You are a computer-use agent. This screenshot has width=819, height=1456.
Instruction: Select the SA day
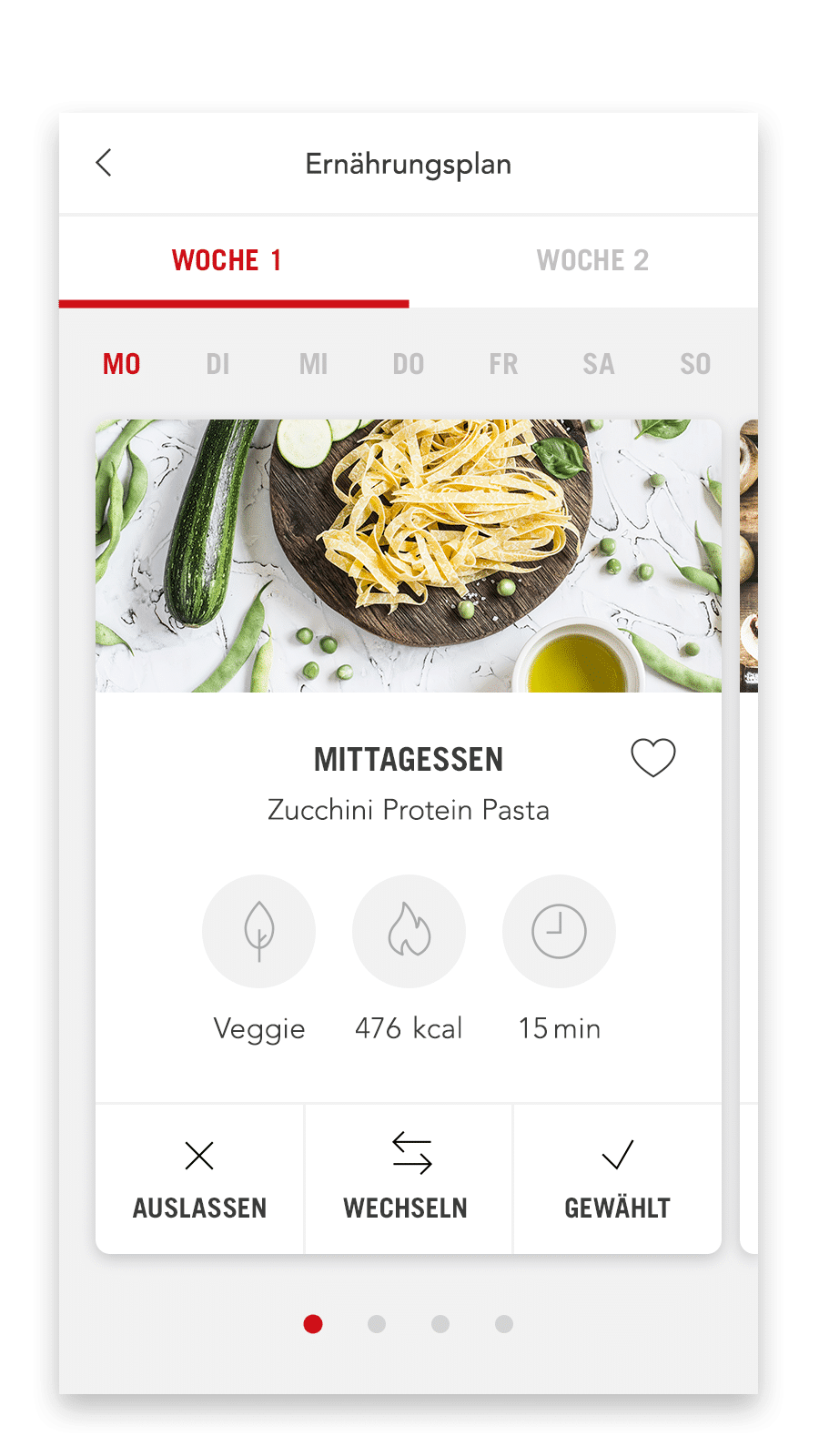(599, 364)
